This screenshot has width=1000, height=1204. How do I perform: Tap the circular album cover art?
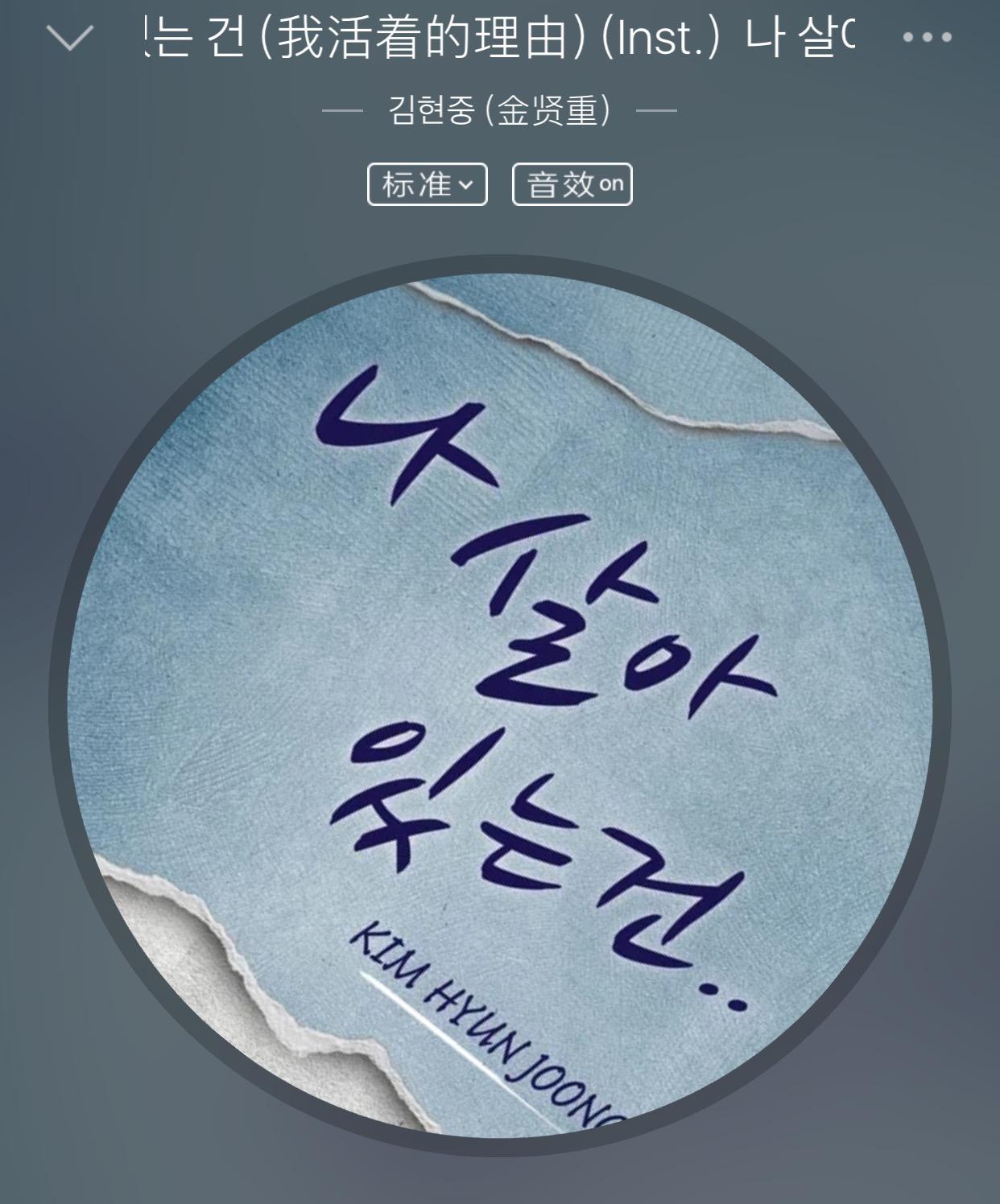[x=499, y=704]
